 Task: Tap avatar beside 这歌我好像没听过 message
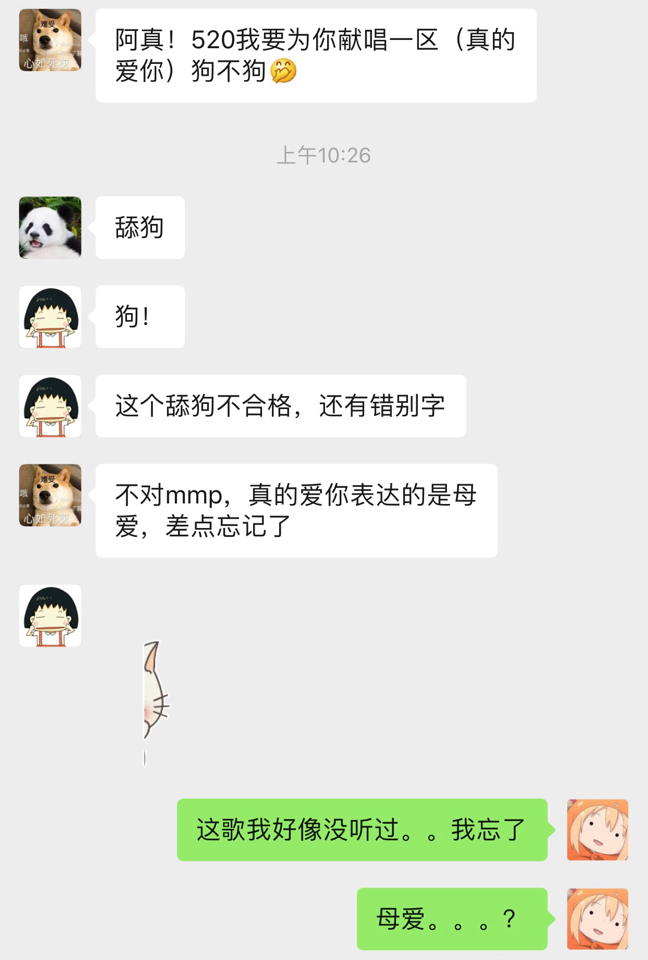597,830
